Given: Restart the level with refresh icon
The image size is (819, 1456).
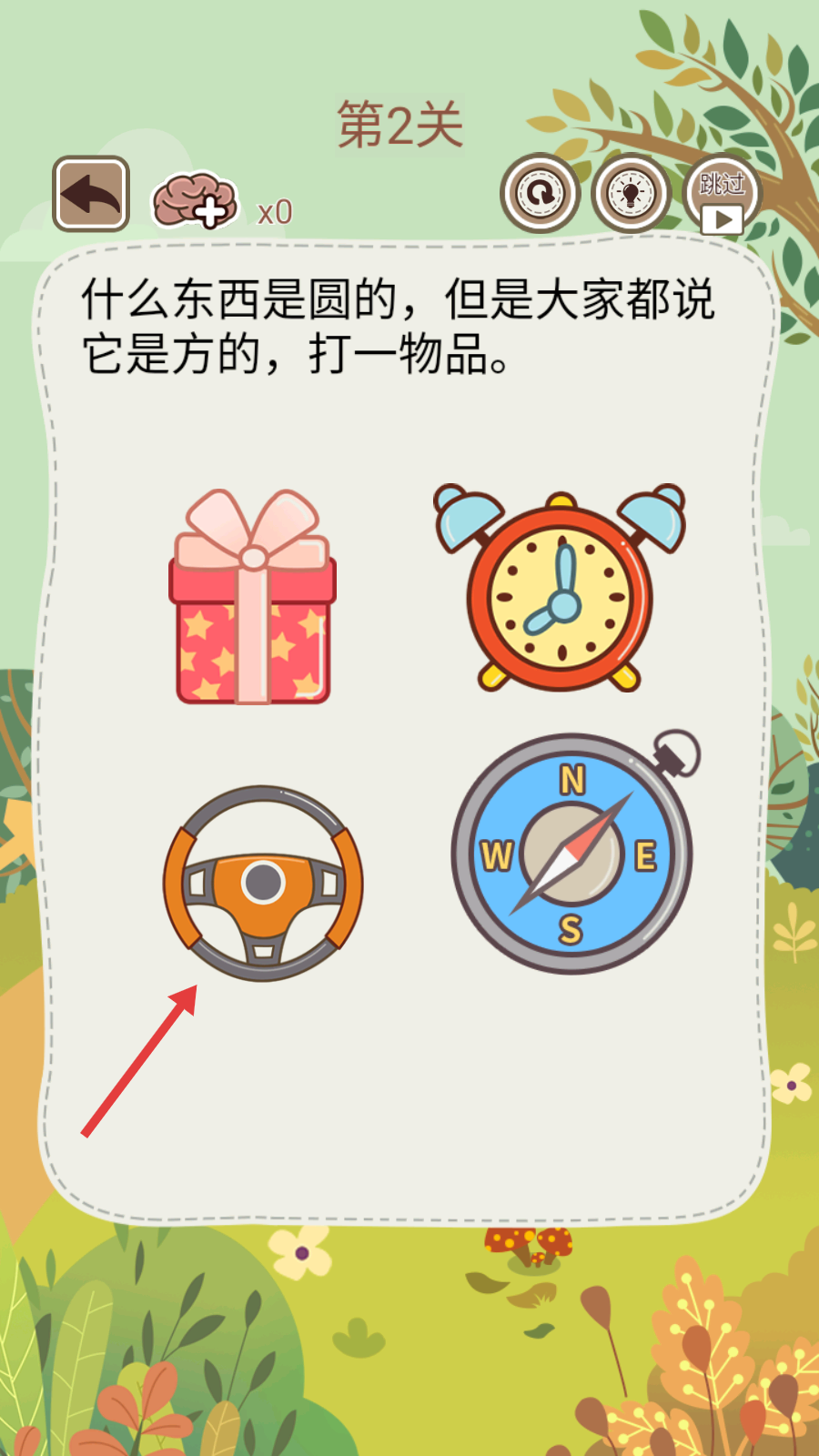Looking at the screenshot, I should [x=540, y=193].
